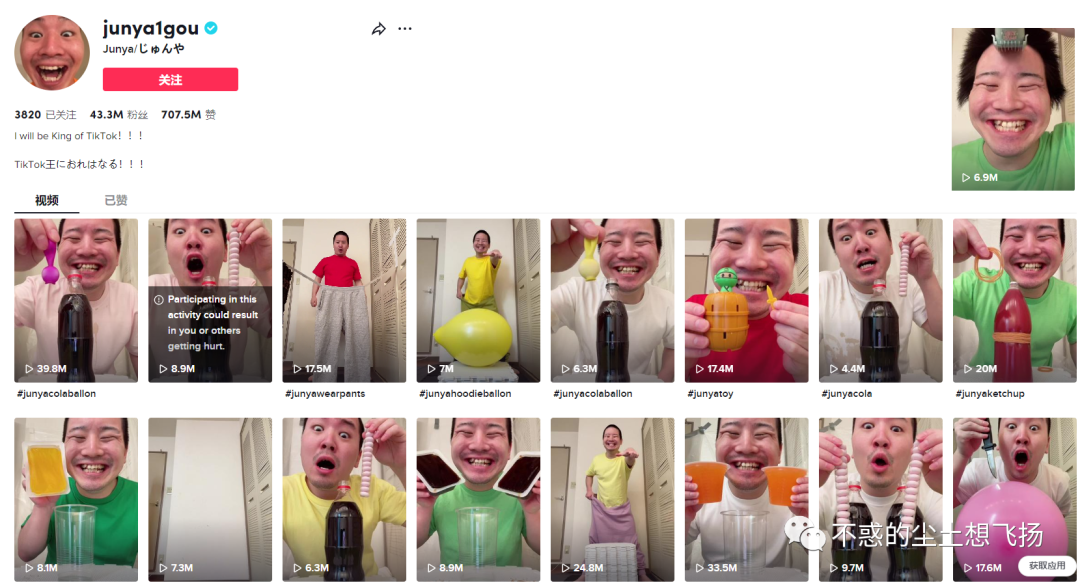Viewport: 1080px width, 583px height.
Task: Follow junya1gou with the 关注 button
Action: [170, 80]
